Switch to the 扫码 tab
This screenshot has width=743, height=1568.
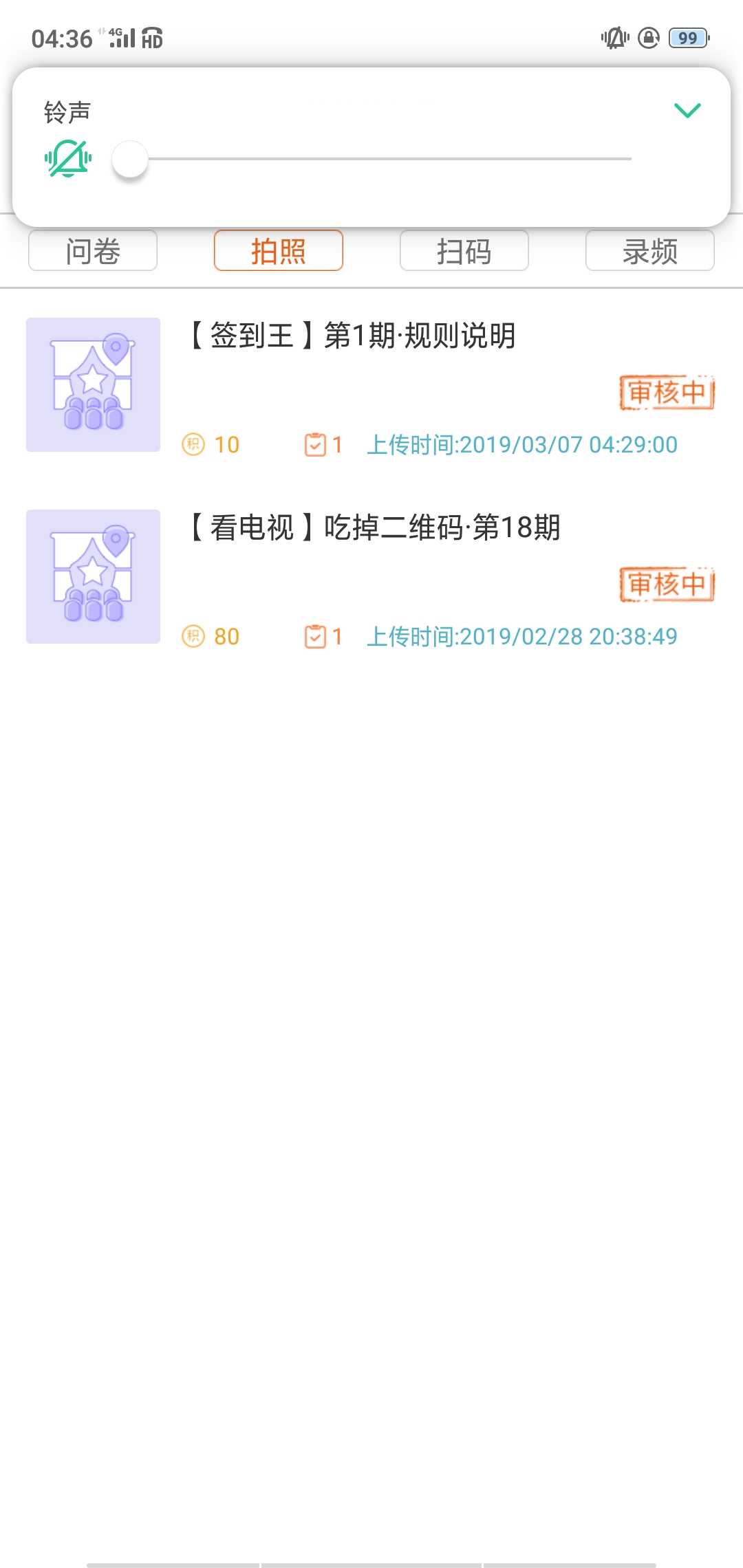point(464,251)
